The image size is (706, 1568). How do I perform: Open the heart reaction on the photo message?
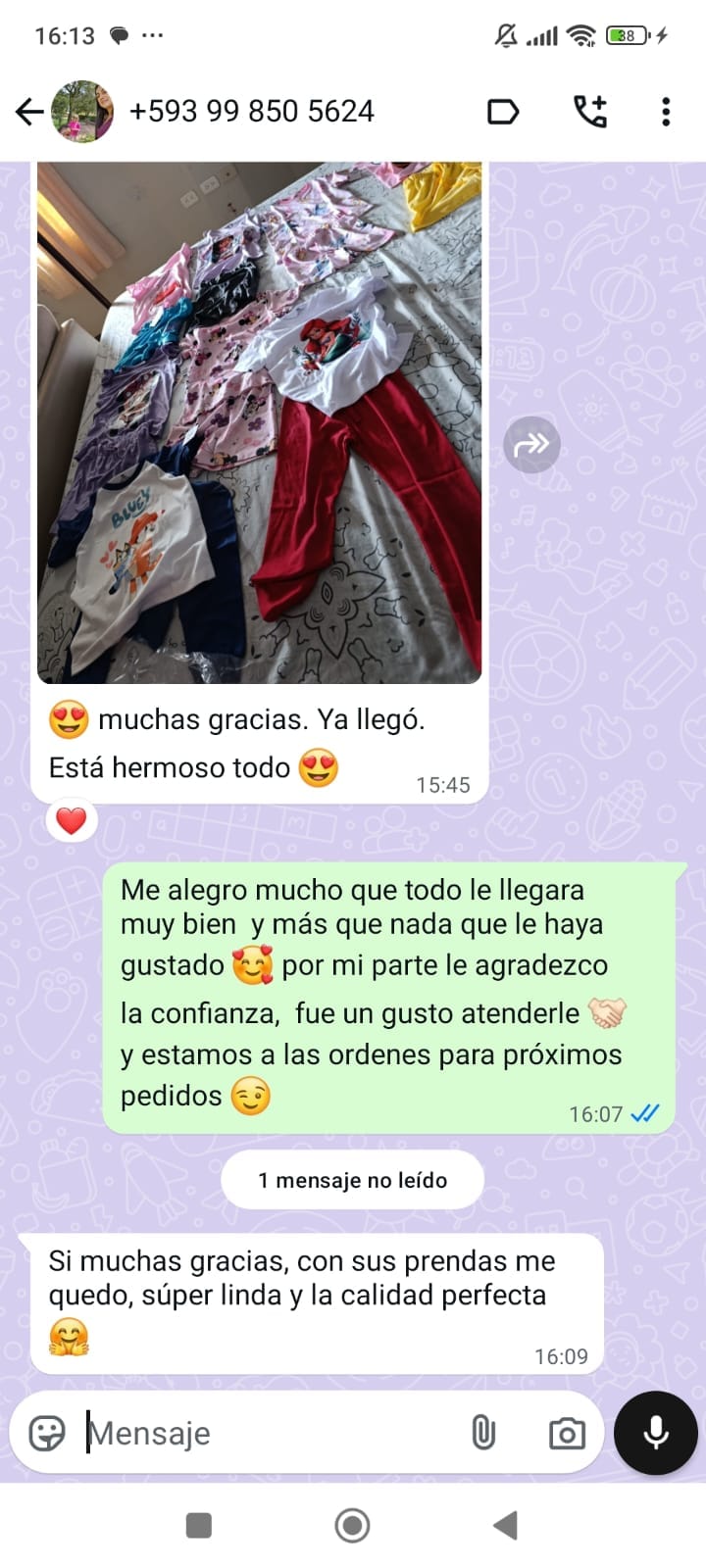coord(72,820)
